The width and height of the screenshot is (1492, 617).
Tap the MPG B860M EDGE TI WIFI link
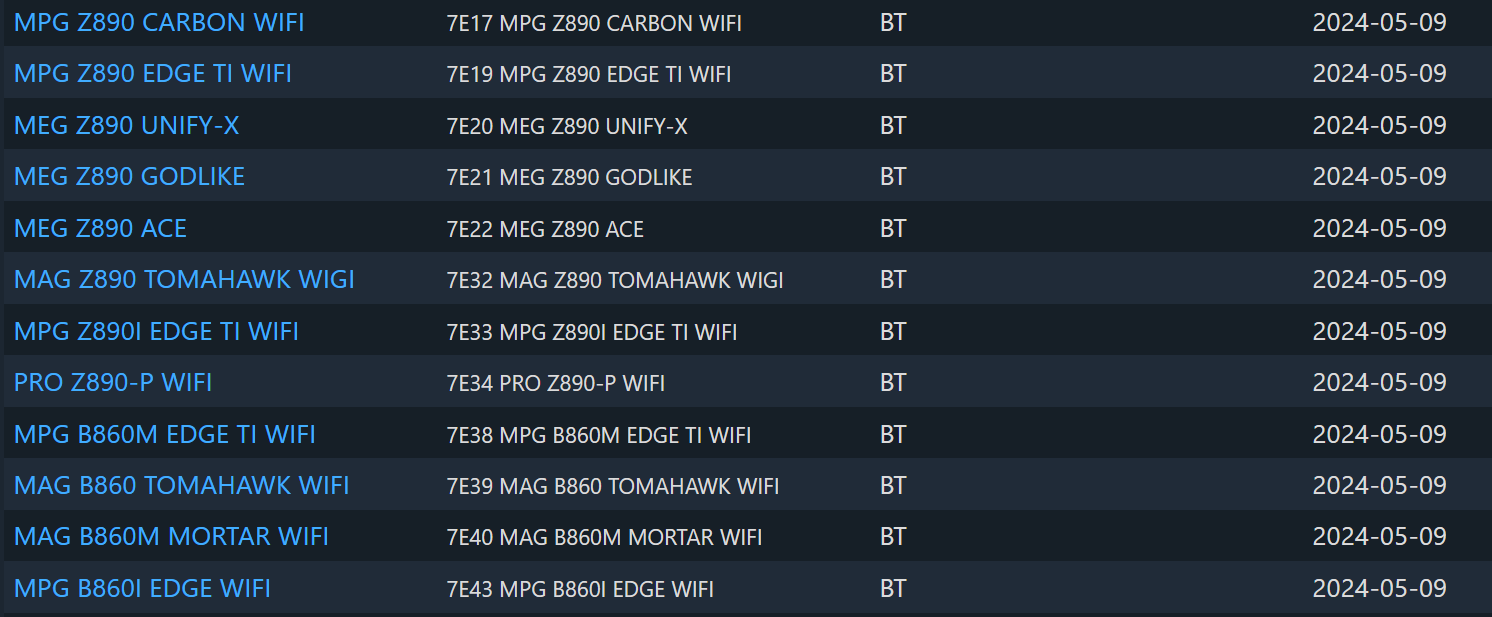tap(165, 434)
